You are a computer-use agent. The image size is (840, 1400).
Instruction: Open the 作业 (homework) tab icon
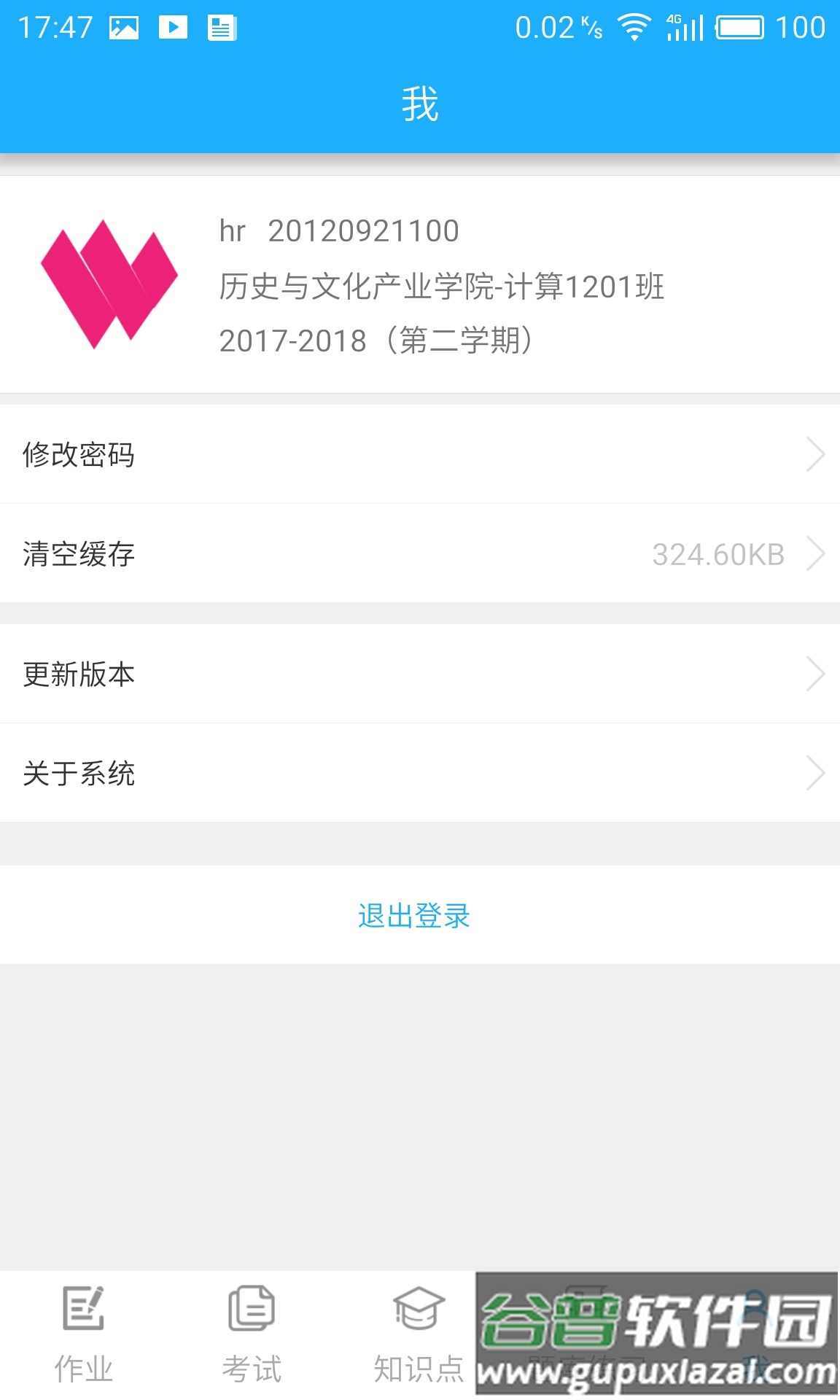click(84, 1312)
